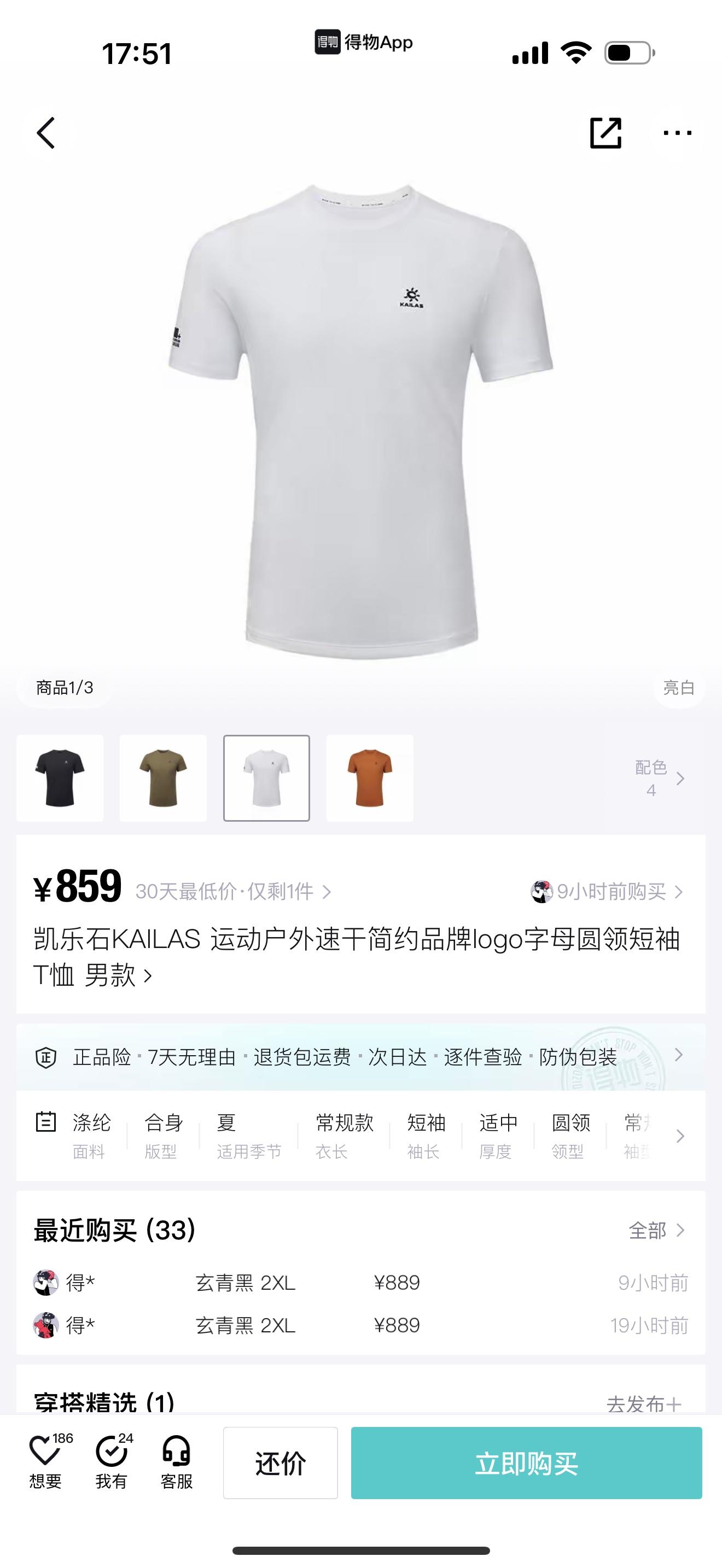722x1568 pixels.
Task: Go back using the top-left arrow
Action: pyautogui.click(x=46, y=133)
